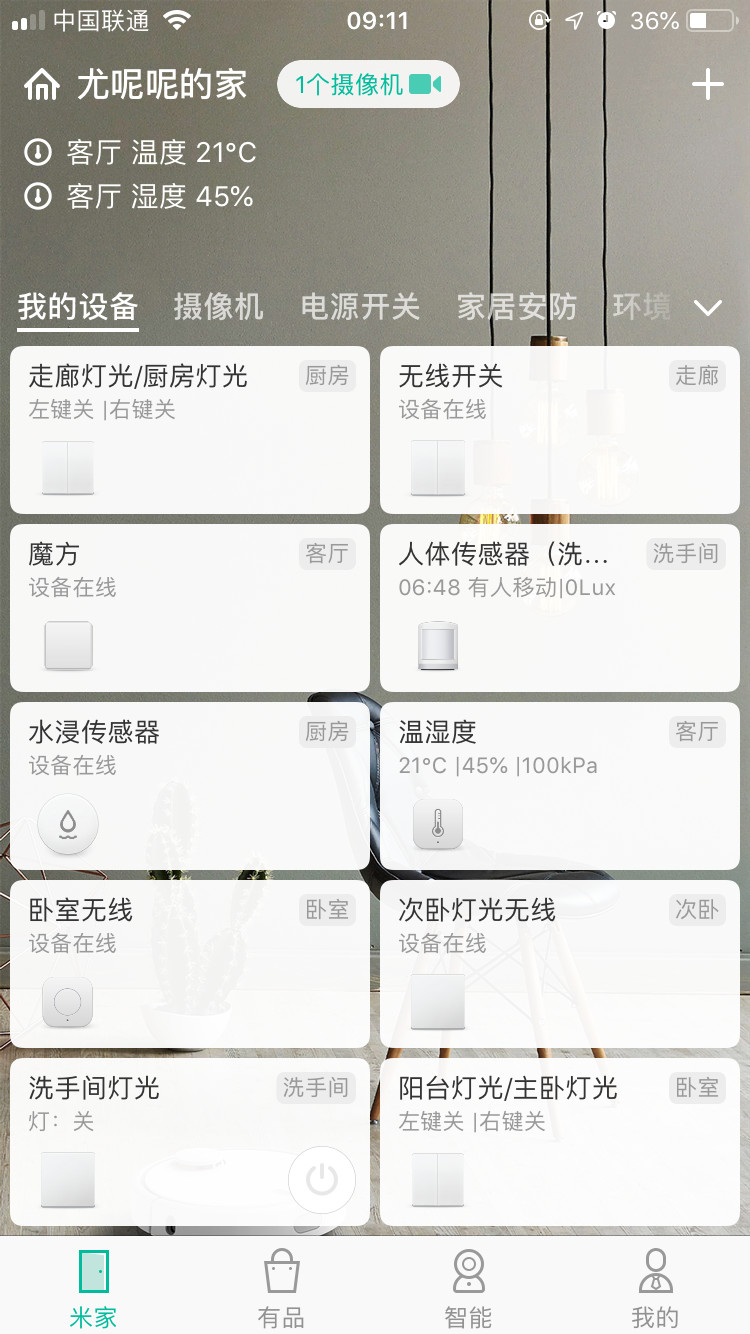The image size is (750, 1334).
Task: Tap the home icon next to 尤呢呢的家
Action: (x=38, y=84)
